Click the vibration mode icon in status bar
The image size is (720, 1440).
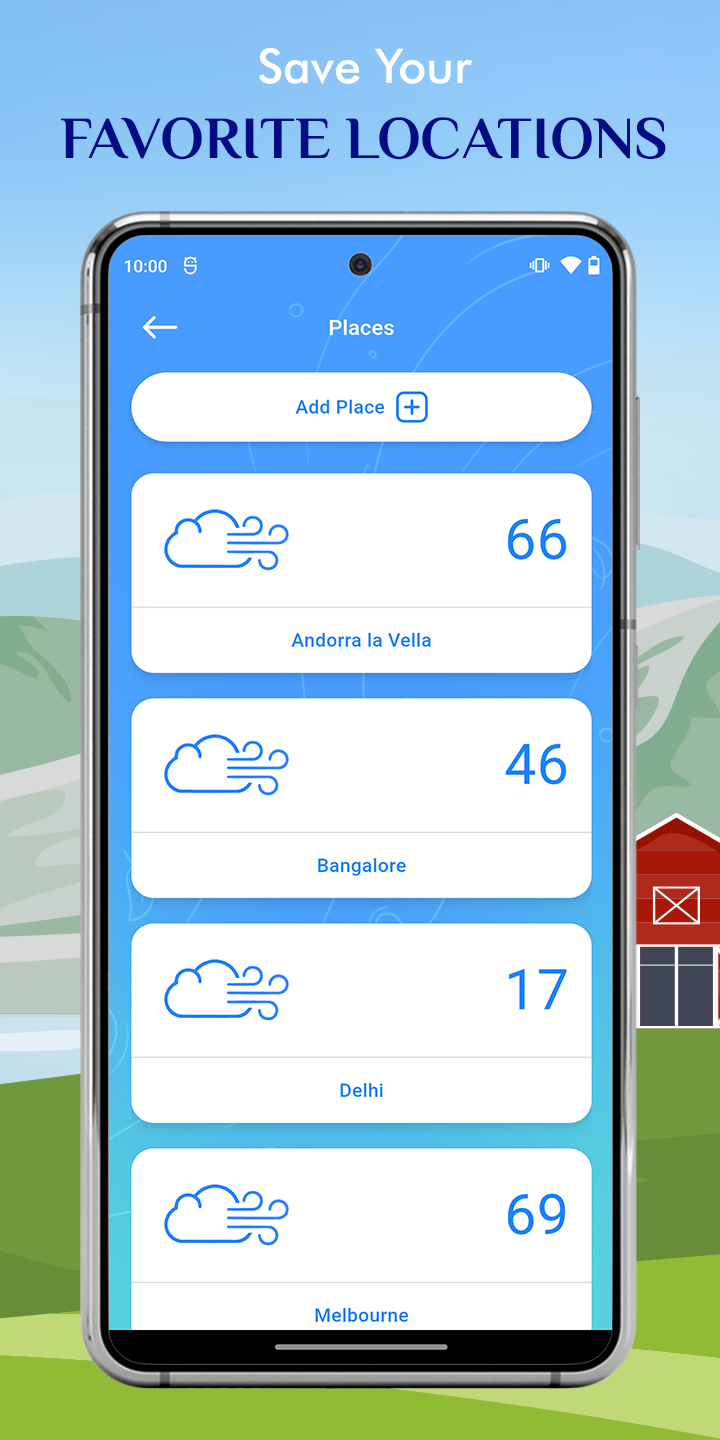(x=539, y=265)
